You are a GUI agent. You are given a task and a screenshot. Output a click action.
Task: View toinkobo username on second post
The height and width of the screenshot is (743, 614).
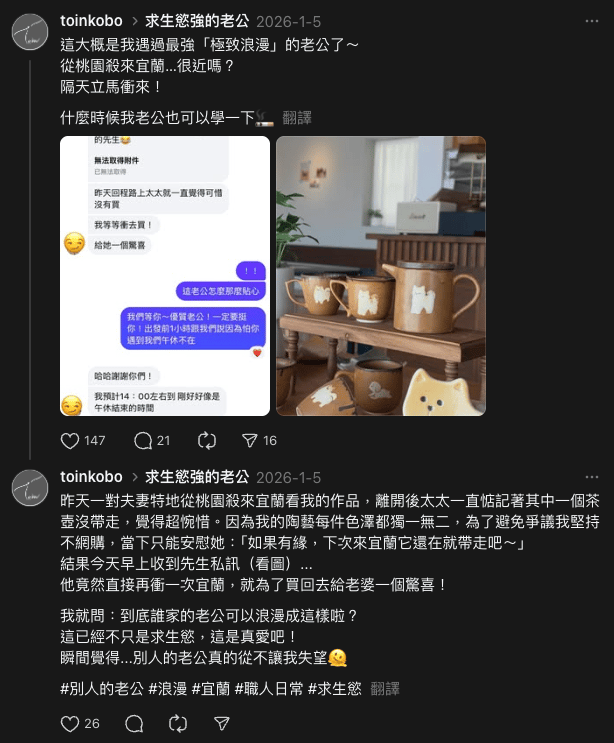click(91, 476)
